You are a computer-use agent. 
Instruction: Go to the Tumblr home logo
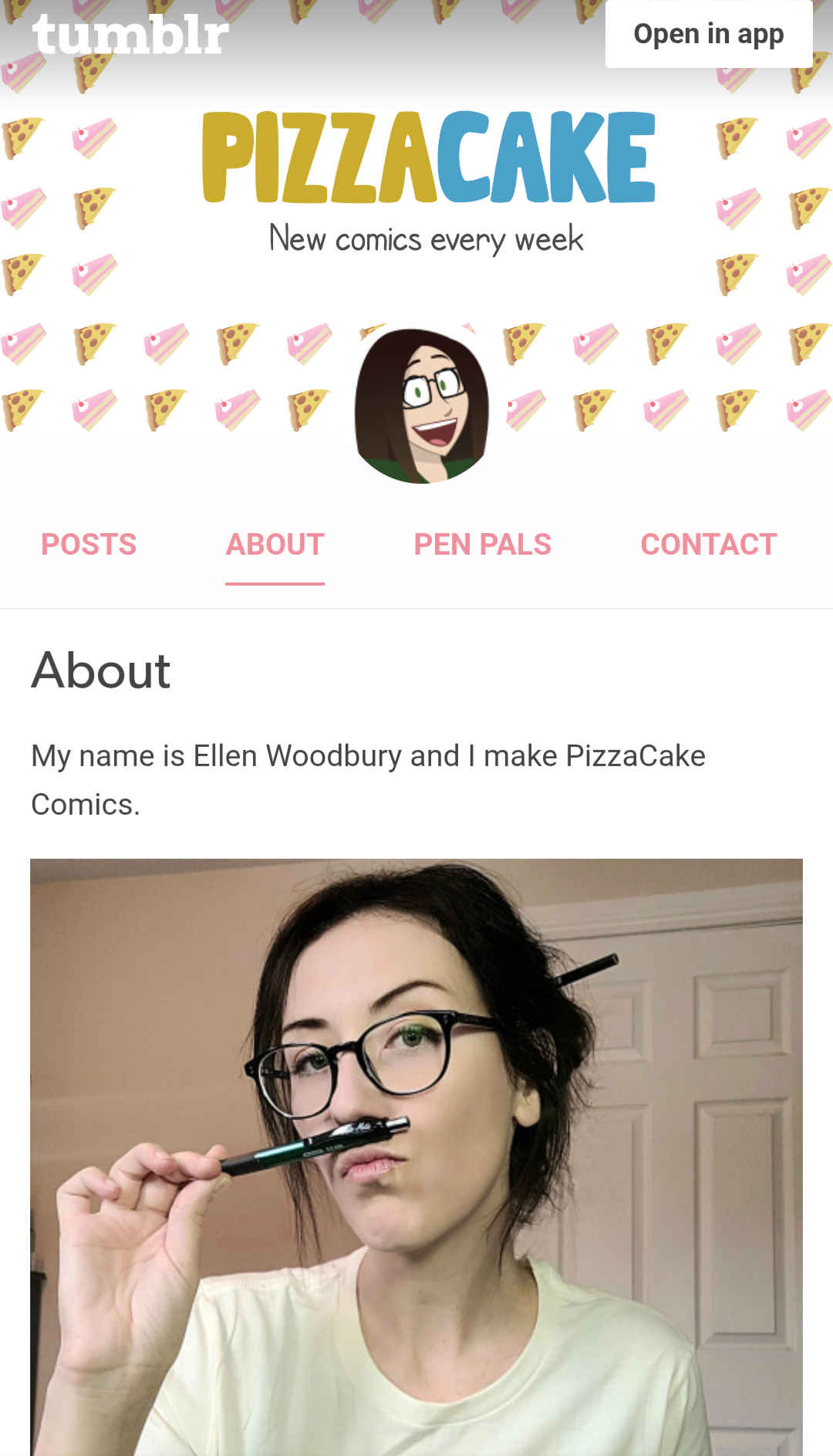click(130, 35)
